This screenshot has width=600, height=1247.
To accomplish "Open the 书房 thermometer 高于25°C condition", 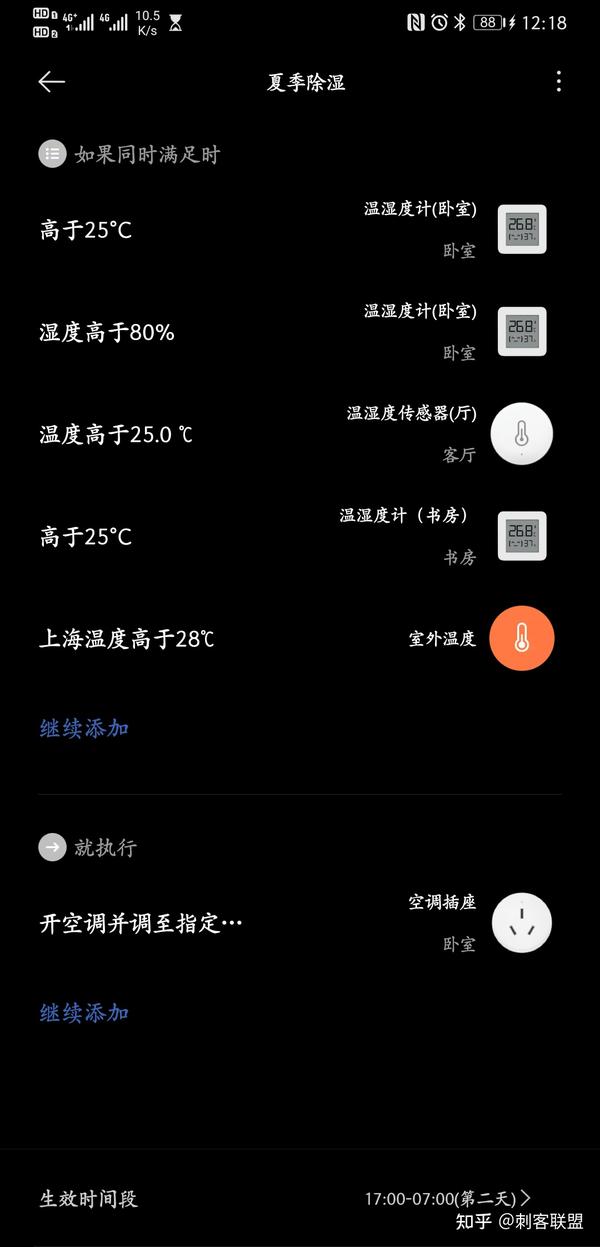I will (300, 536).
